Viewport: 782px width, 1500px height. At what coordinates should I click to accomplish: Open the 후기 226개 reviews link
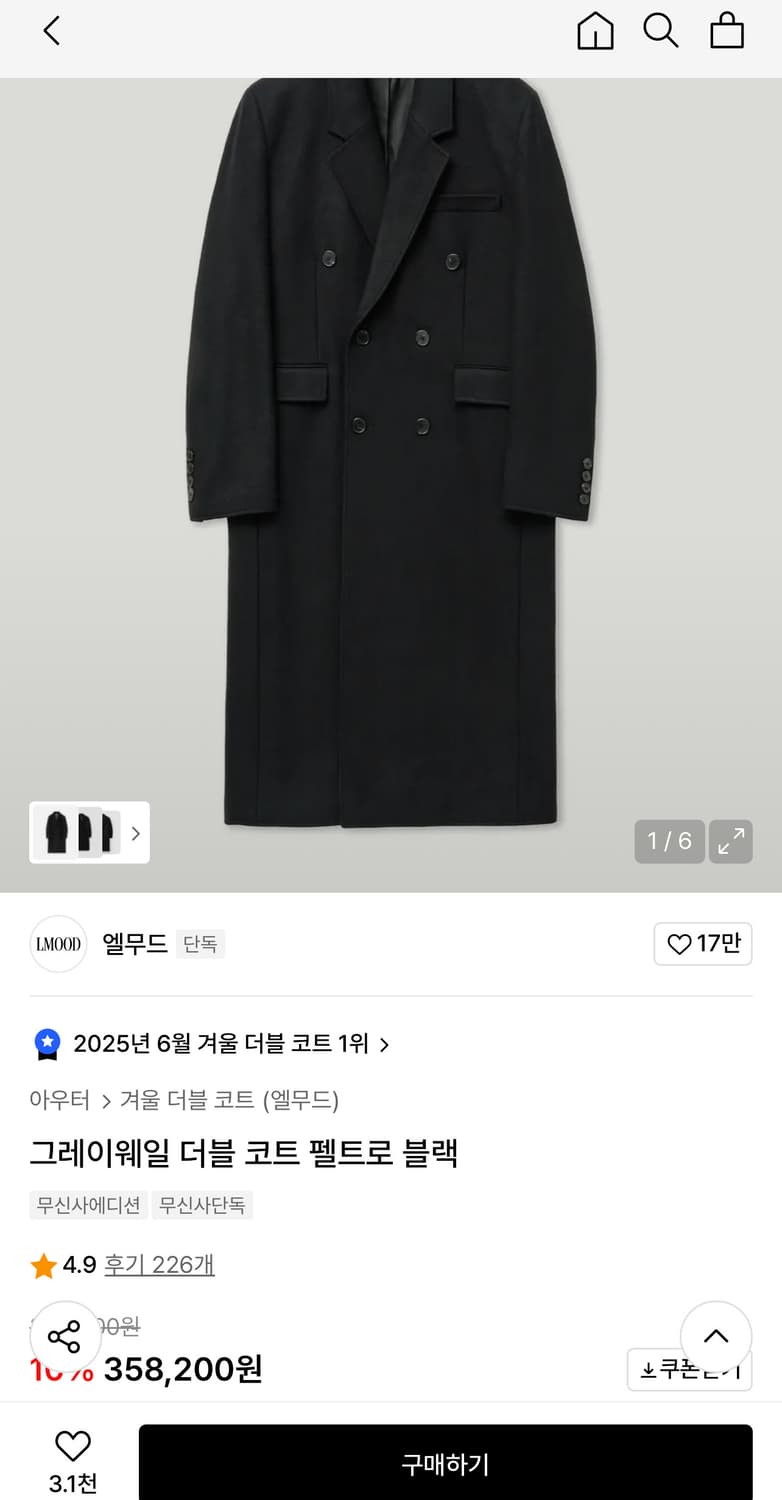pos(159,1265)
